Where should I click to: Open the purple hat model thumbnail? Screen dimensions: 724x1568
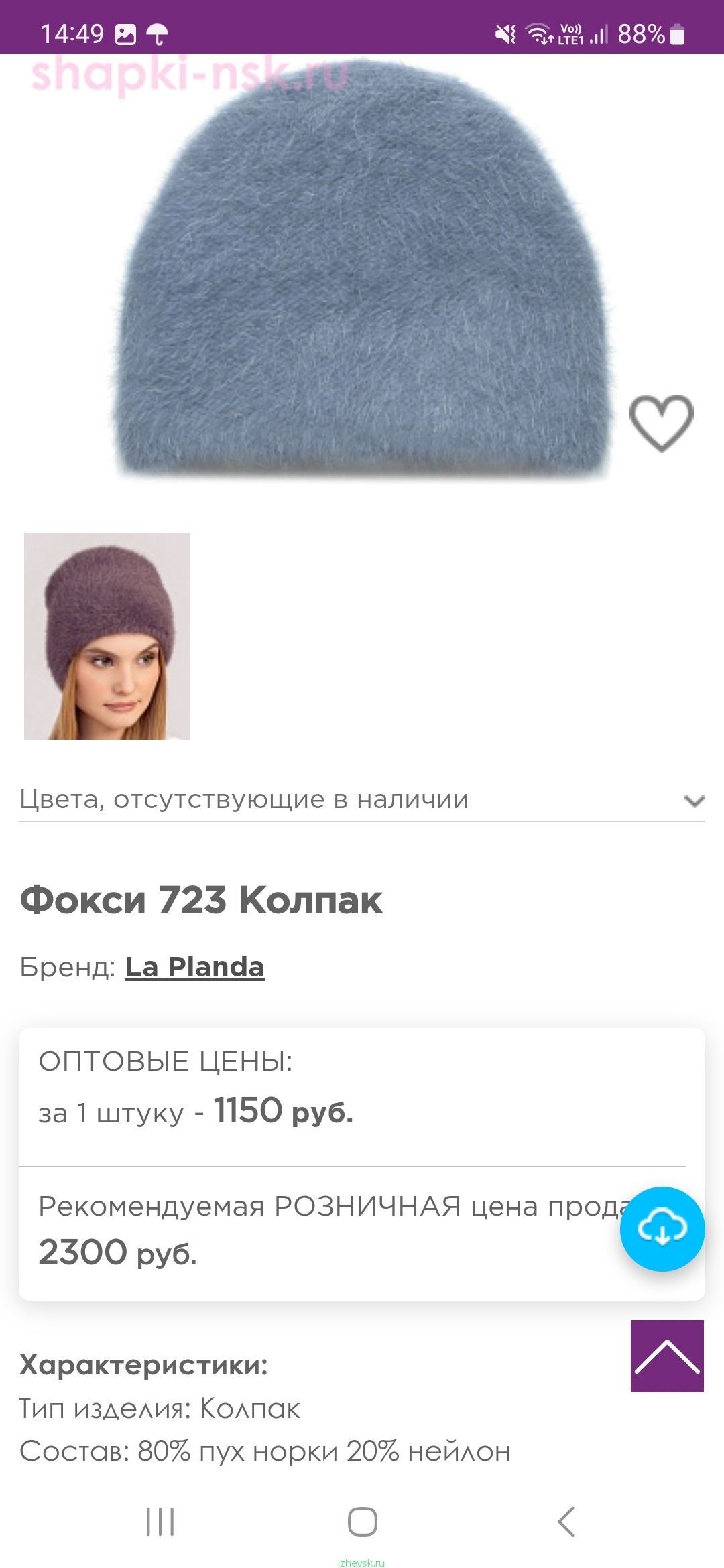click(x=107, y=636)
